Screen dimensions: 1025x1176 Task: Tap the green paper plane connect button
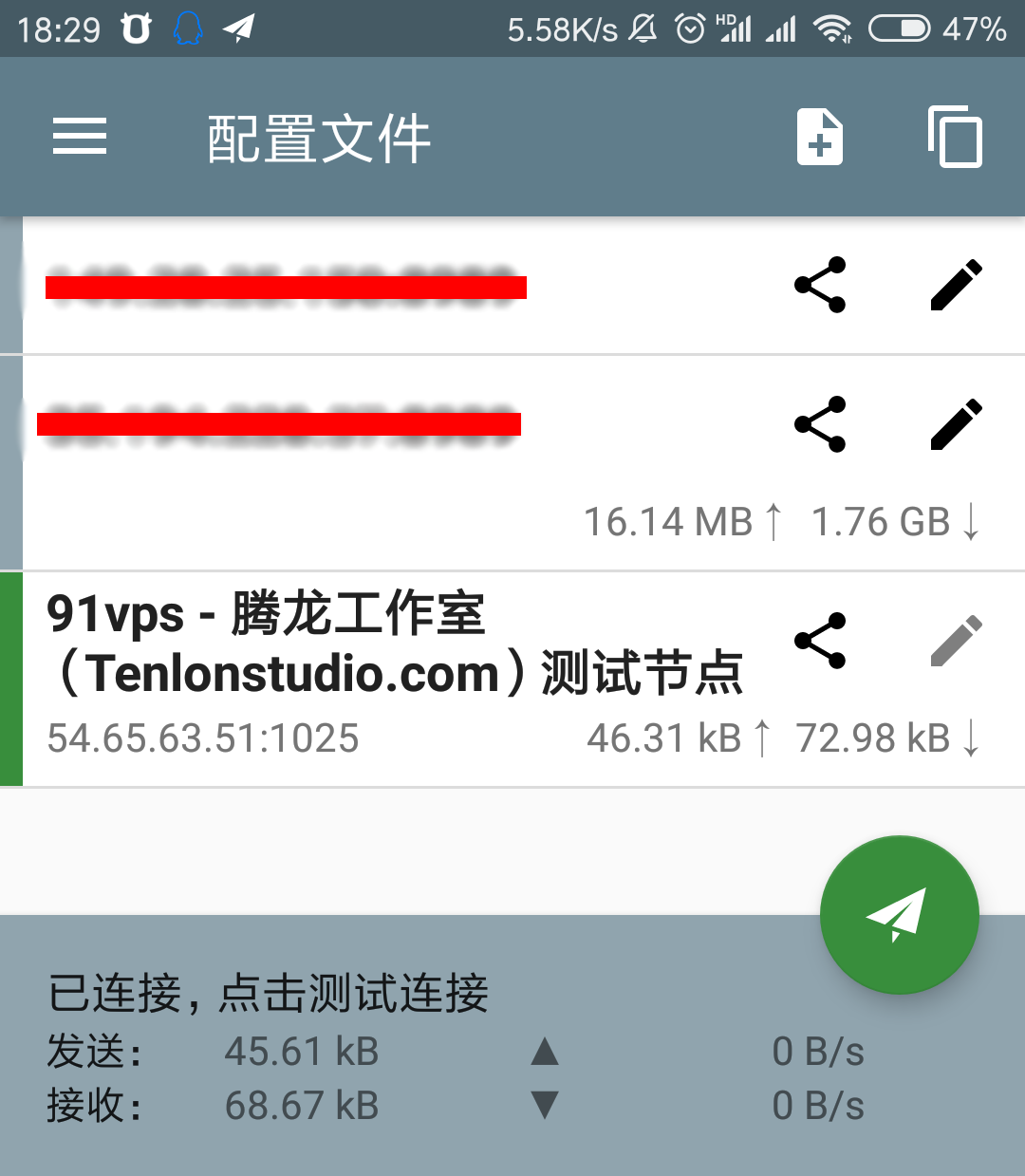click(899, 915)
